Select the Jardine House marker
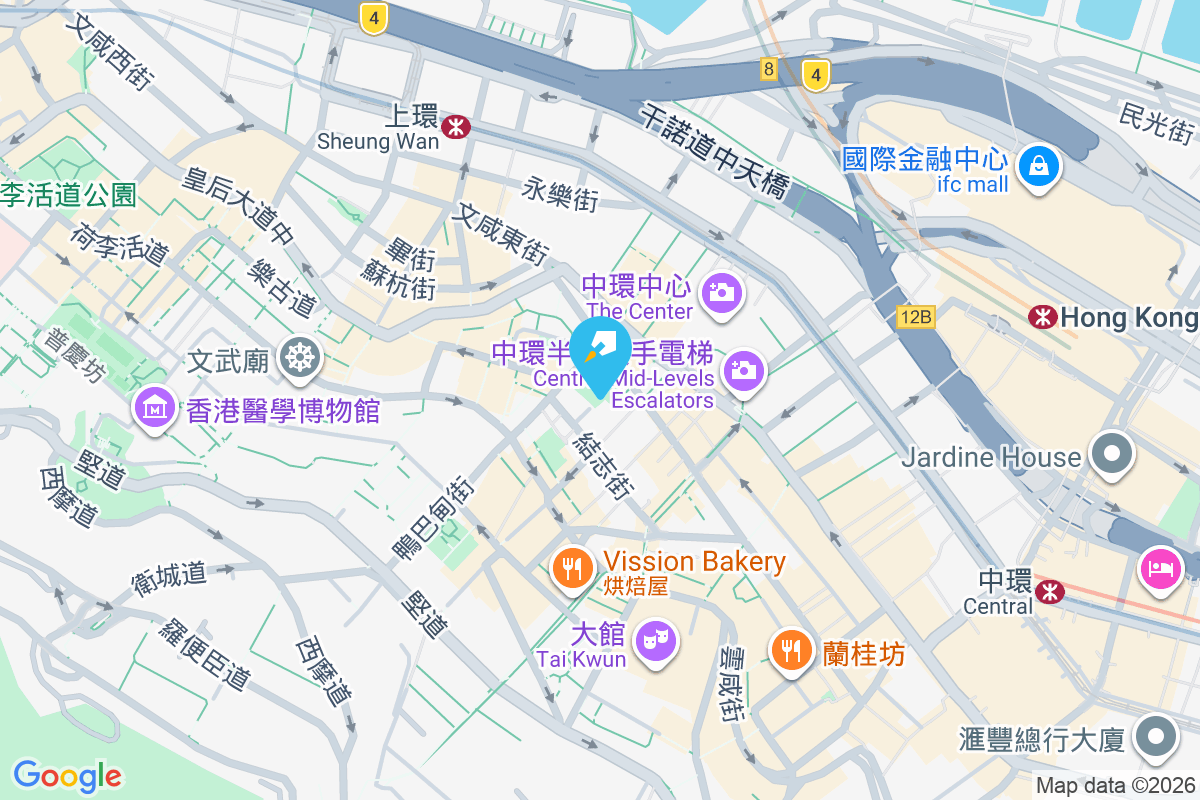 1110,454
